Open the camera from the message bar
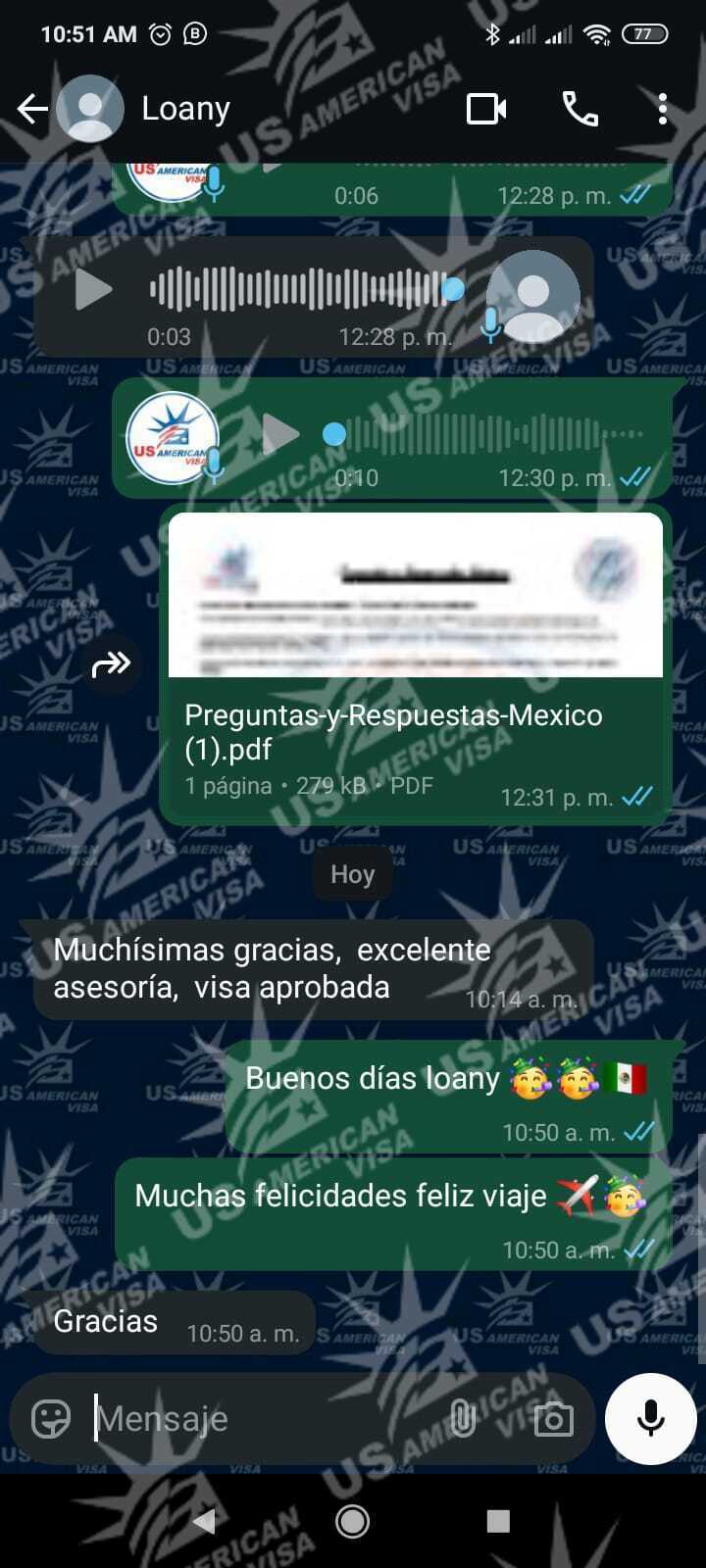 pos(553,1418)
